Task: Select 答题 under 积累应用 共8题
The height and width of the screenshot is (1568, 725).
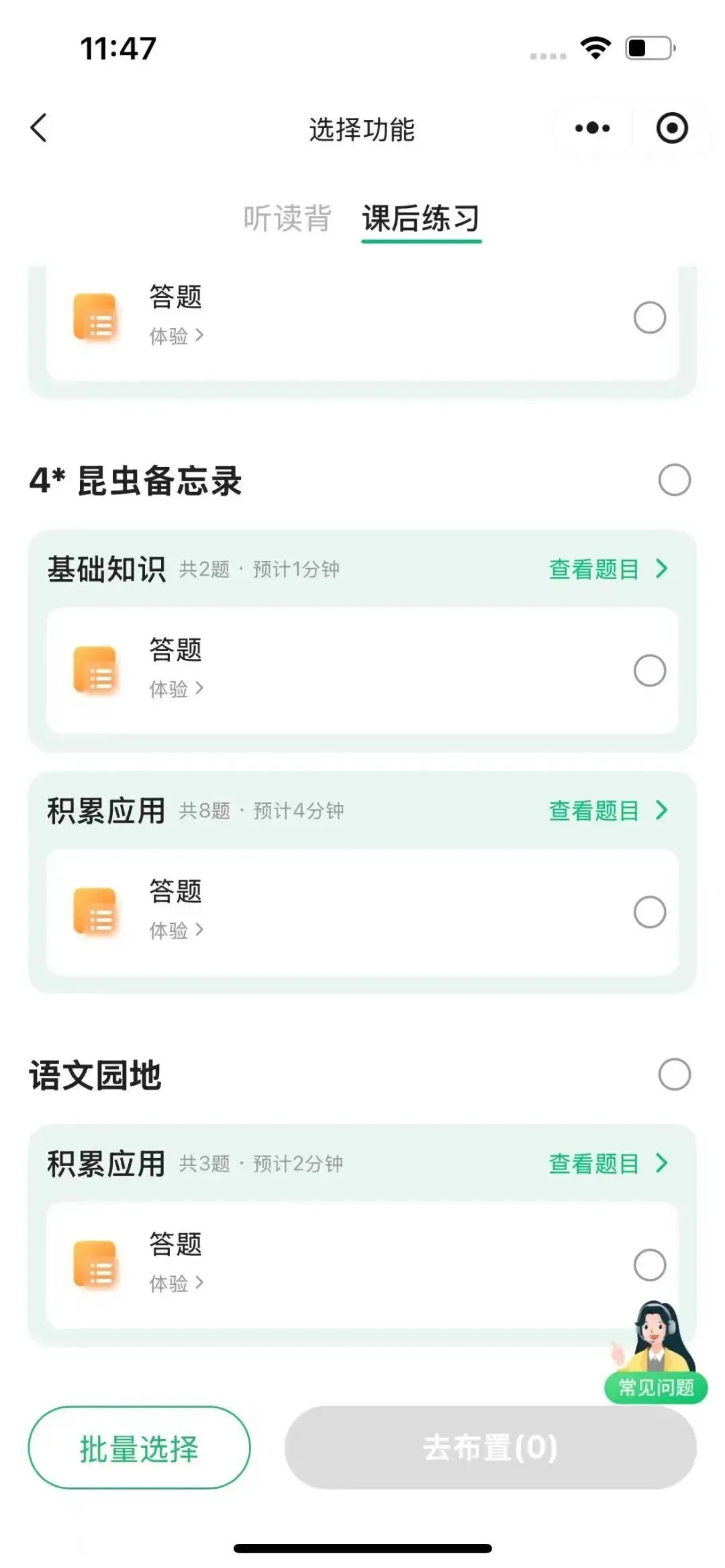Action: click(650, 912)
